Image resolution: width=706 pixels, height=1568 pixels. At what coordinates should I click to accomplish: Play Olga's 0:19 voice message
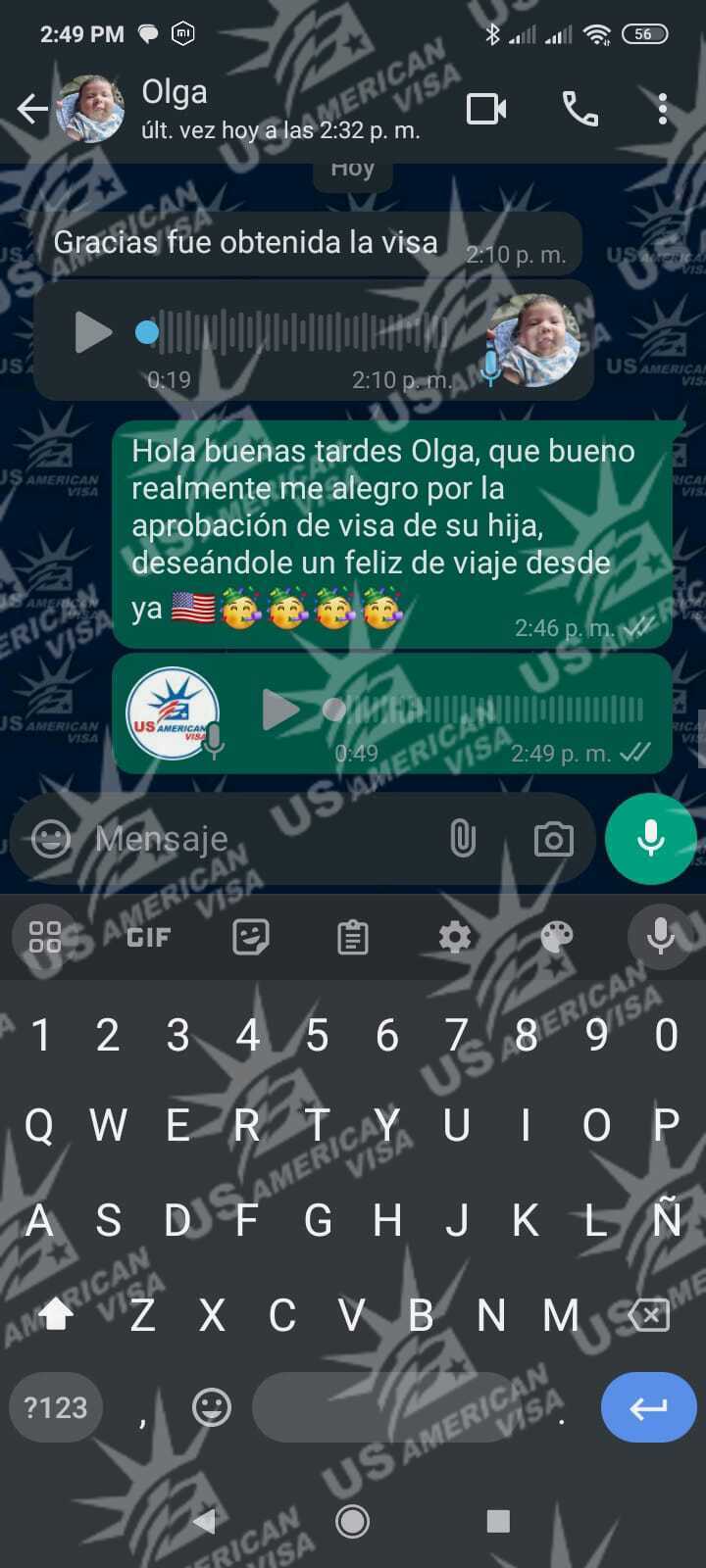click(x=93, y=332)
